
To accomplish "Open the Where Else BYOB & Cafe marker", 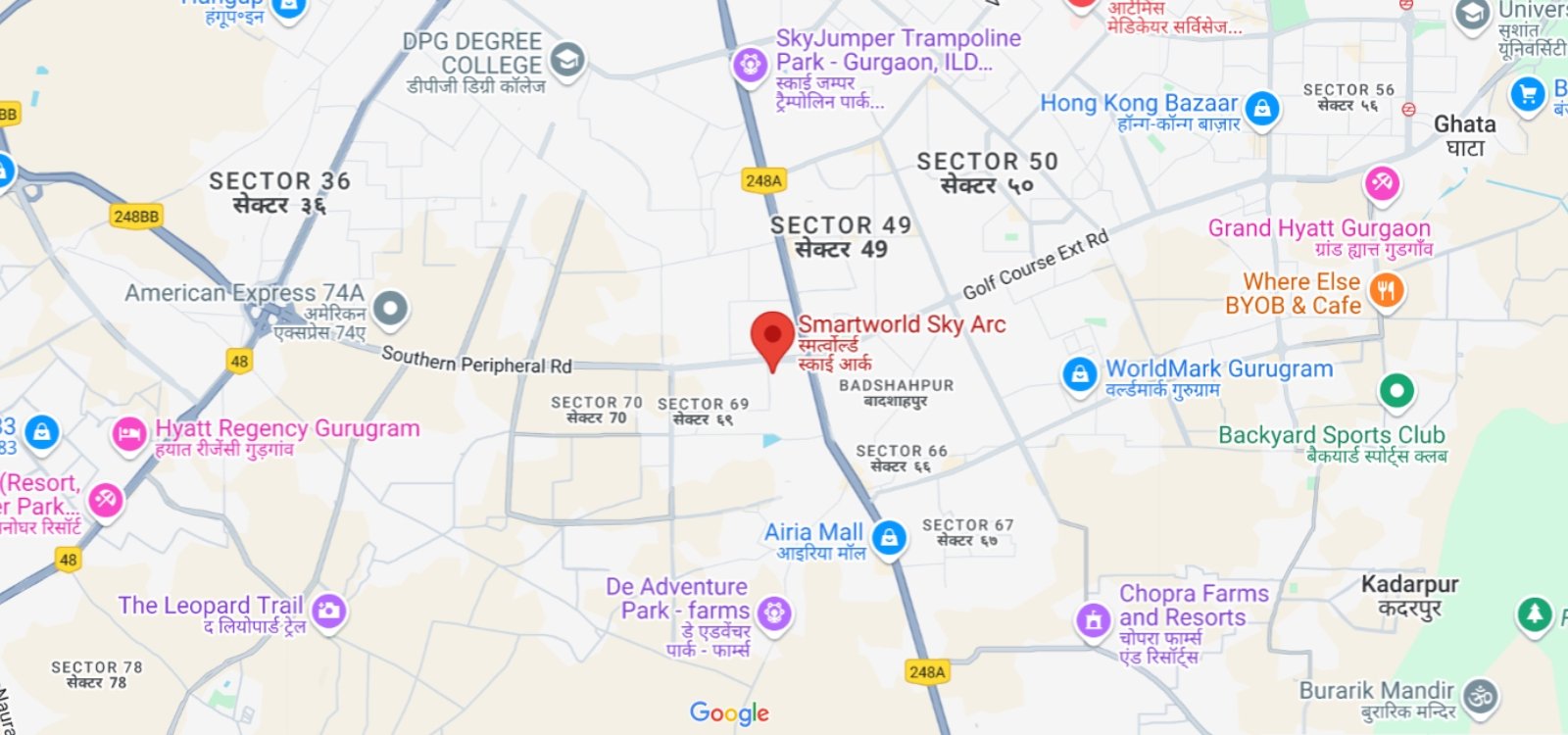I will point(1386,290).
